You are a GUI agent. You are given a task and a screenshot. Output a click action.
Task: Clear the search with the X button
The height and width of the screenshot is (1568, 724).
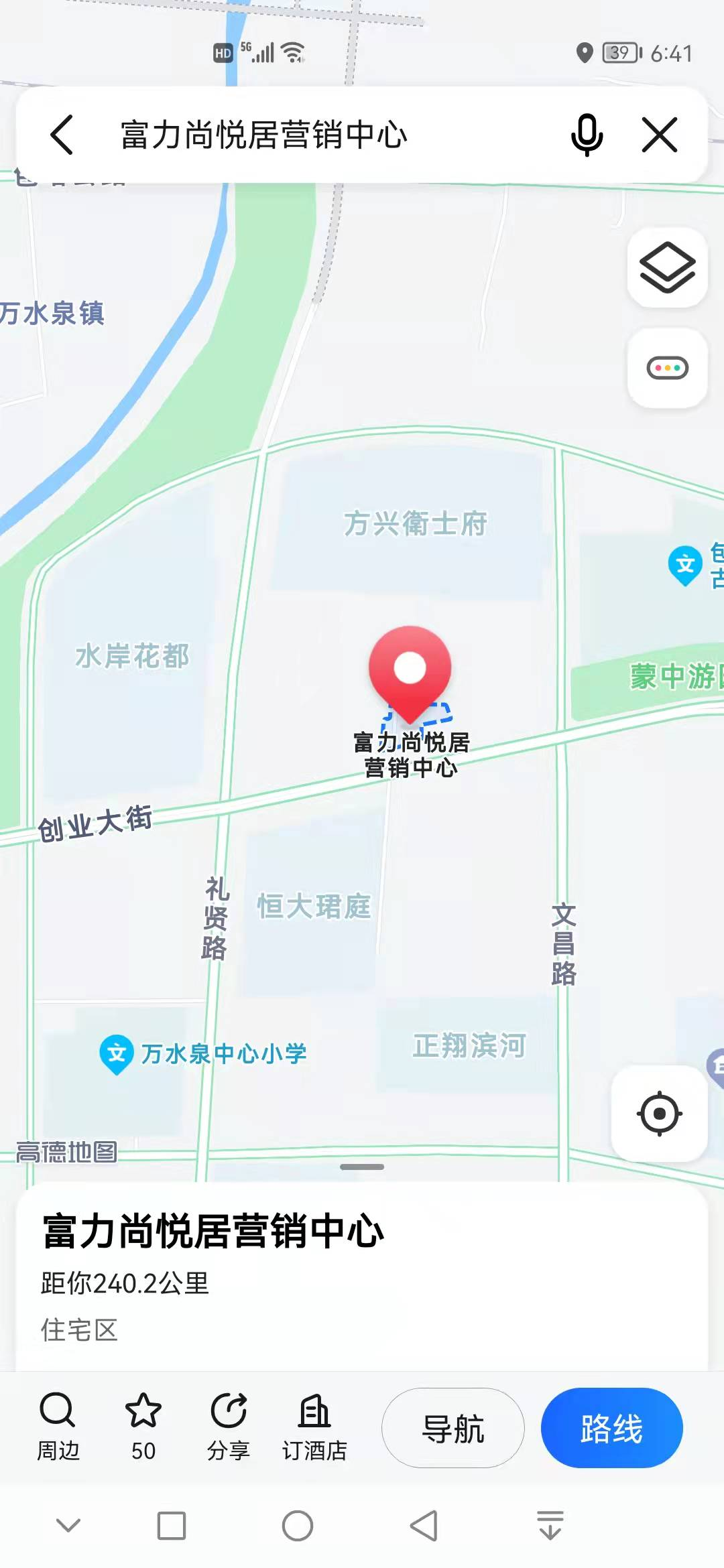click(660, 135)
